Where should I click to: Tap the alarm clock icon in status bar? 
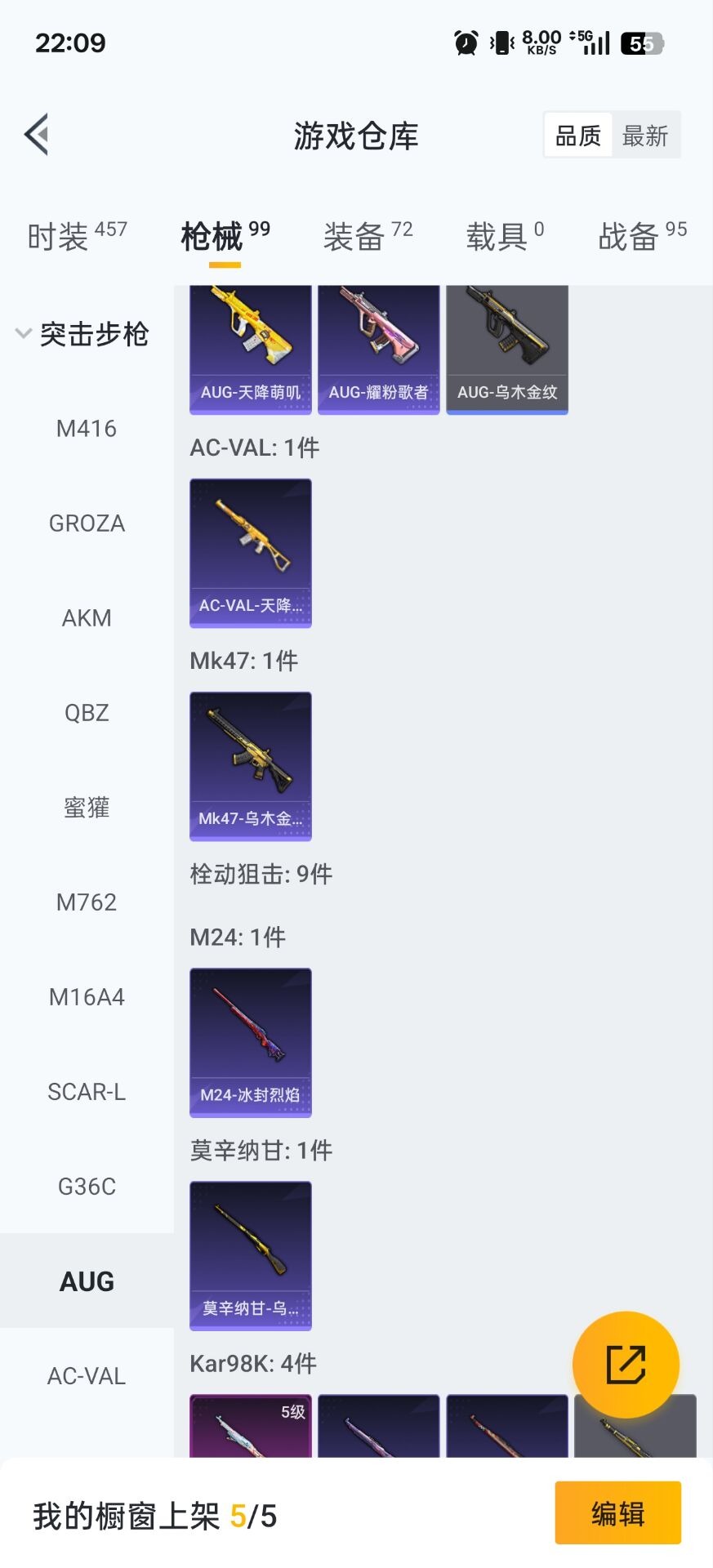click(465, 42)
